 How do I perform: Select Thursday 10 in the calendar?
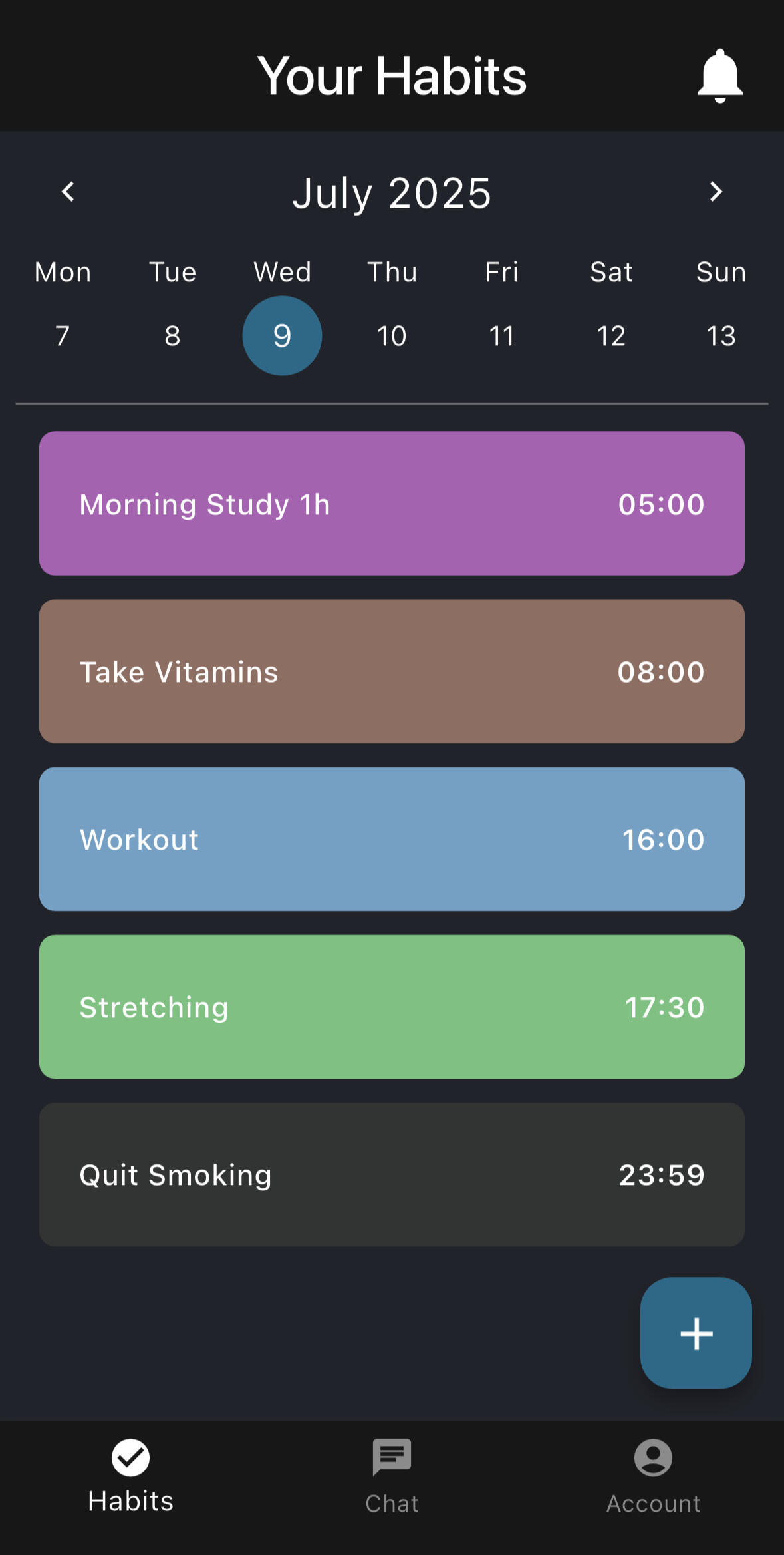point(392,335)
